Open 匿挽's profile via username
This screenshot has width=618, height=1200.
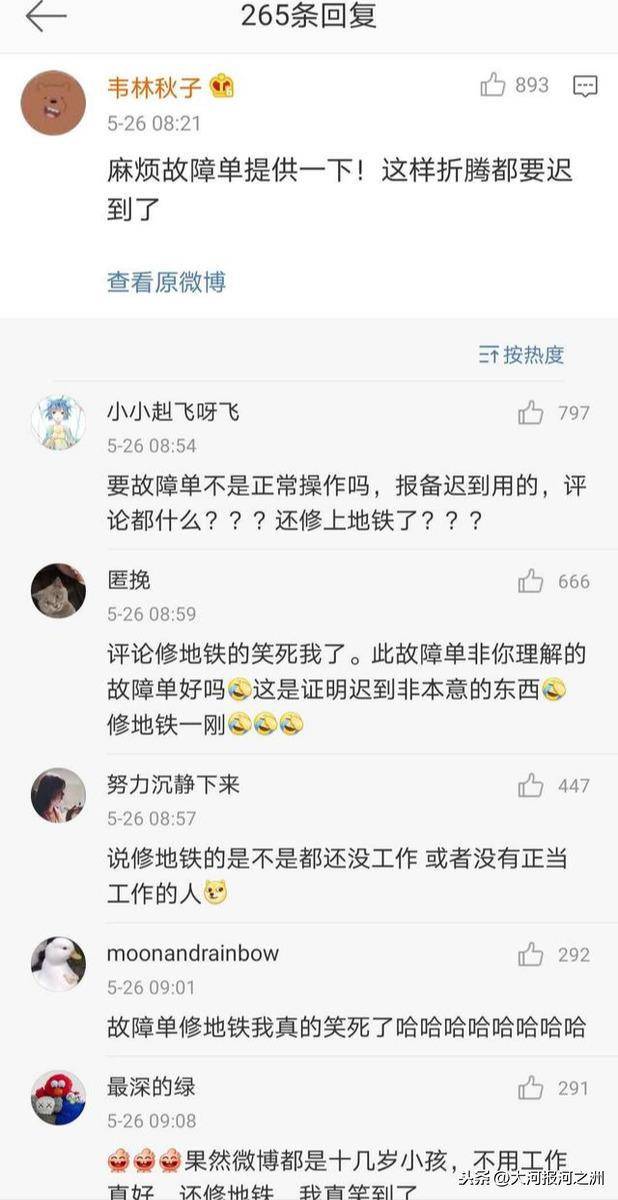129,580
